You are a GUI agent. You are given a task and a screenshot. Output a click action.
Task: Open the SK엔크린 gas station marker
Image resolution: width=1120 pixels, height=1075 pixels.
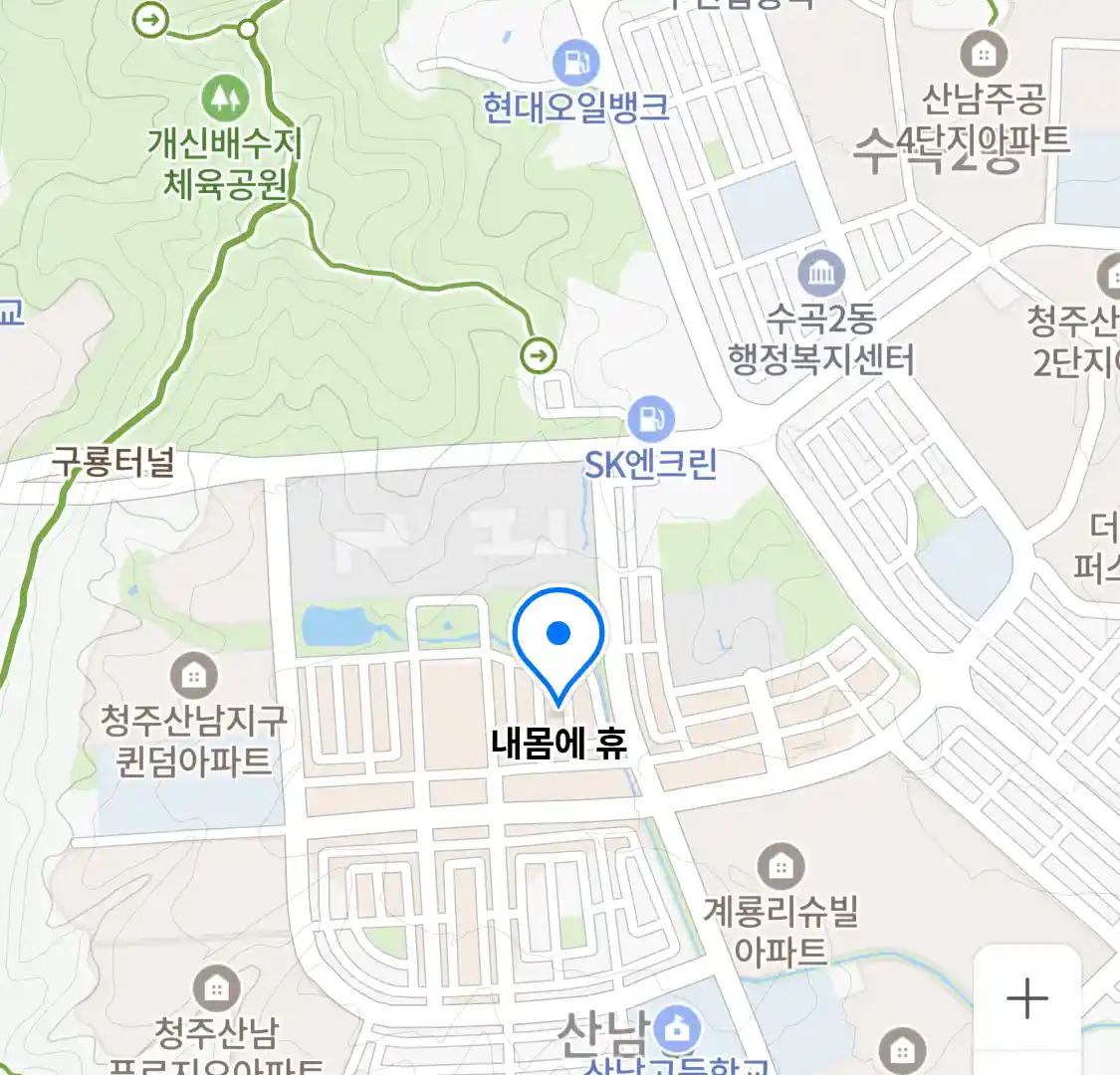coord(650,420)
